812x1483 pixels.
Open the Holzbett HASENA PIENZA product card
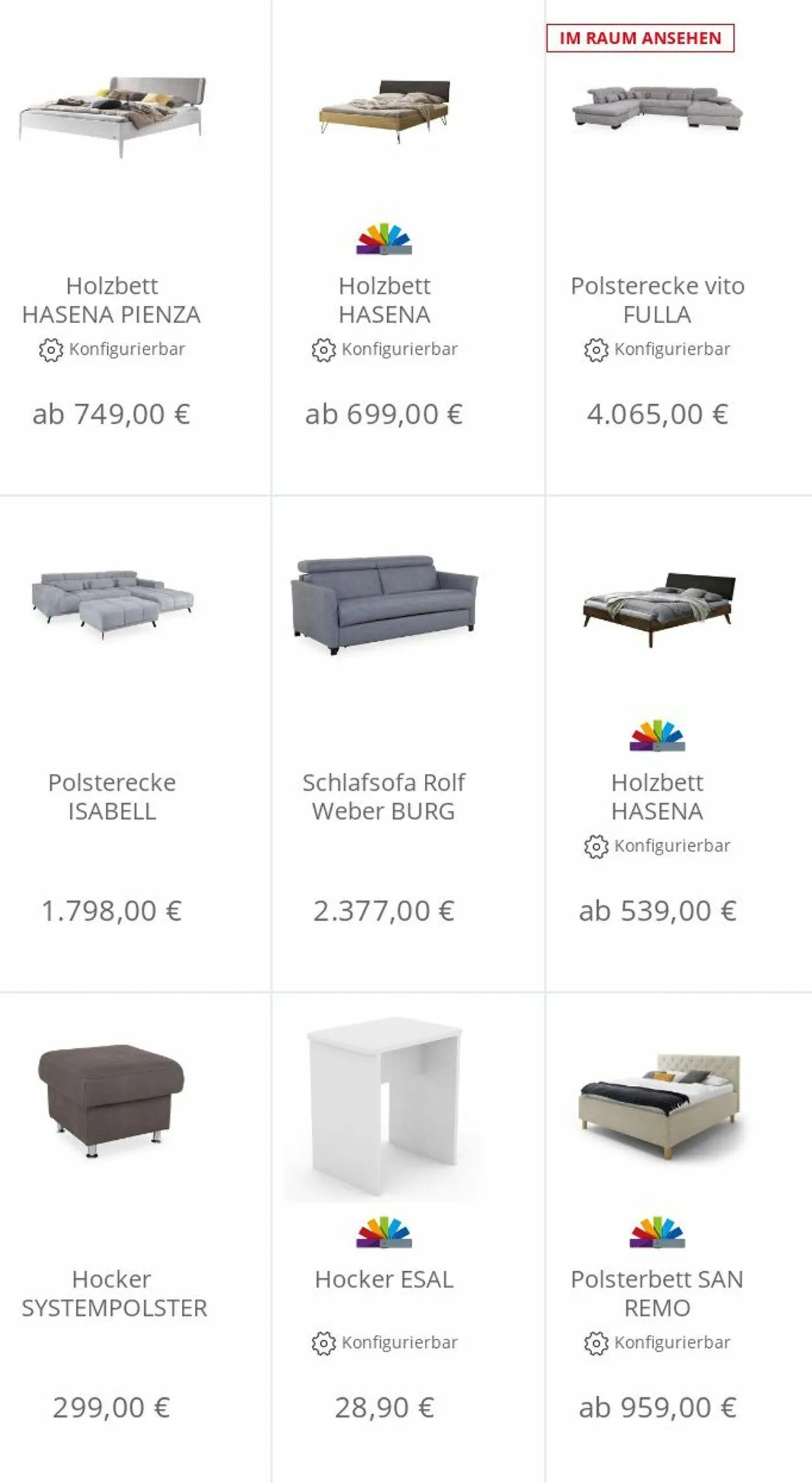click(111, 300)
